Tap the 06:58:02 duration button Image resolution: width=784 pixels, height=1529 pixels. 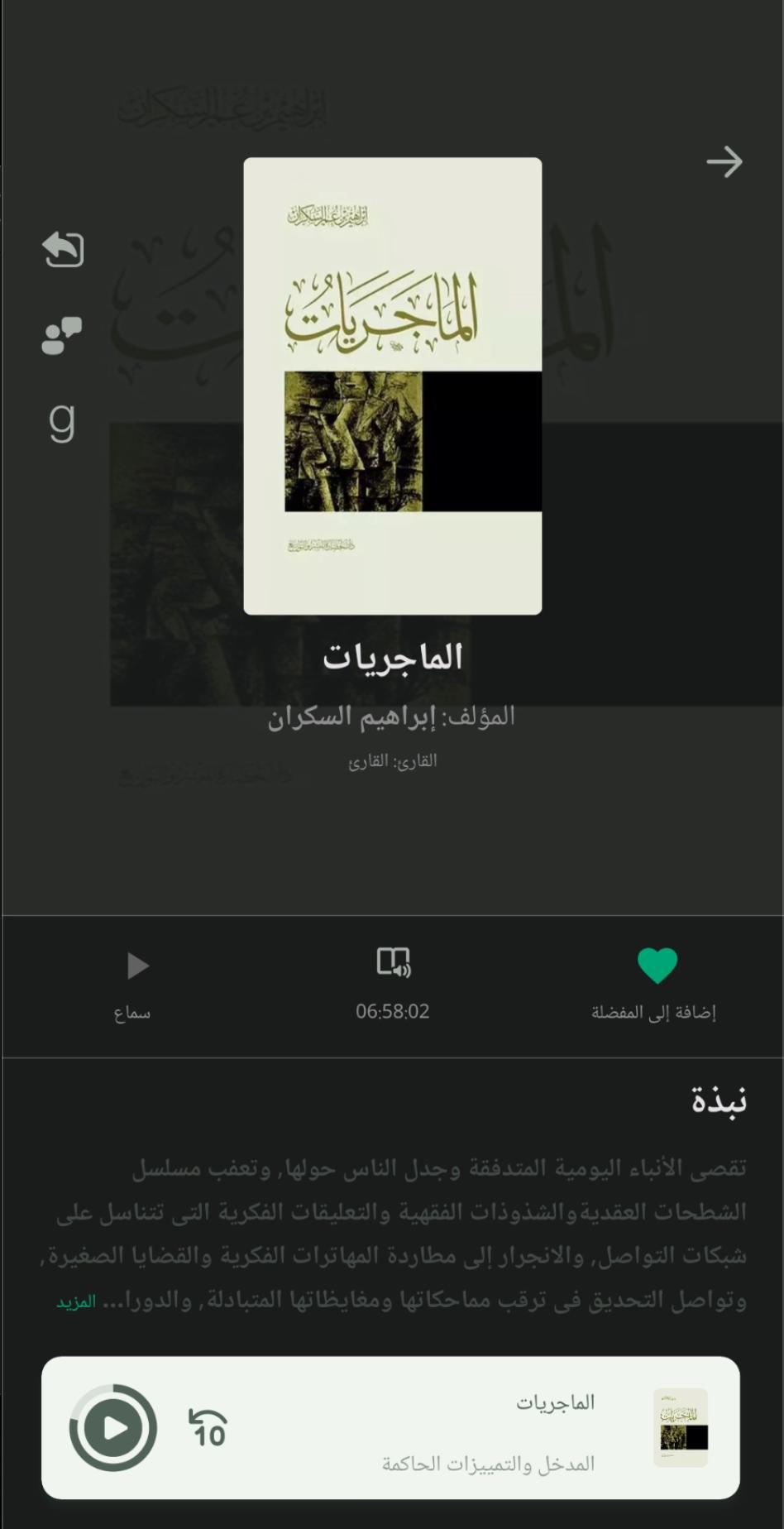tap(393, 982)
